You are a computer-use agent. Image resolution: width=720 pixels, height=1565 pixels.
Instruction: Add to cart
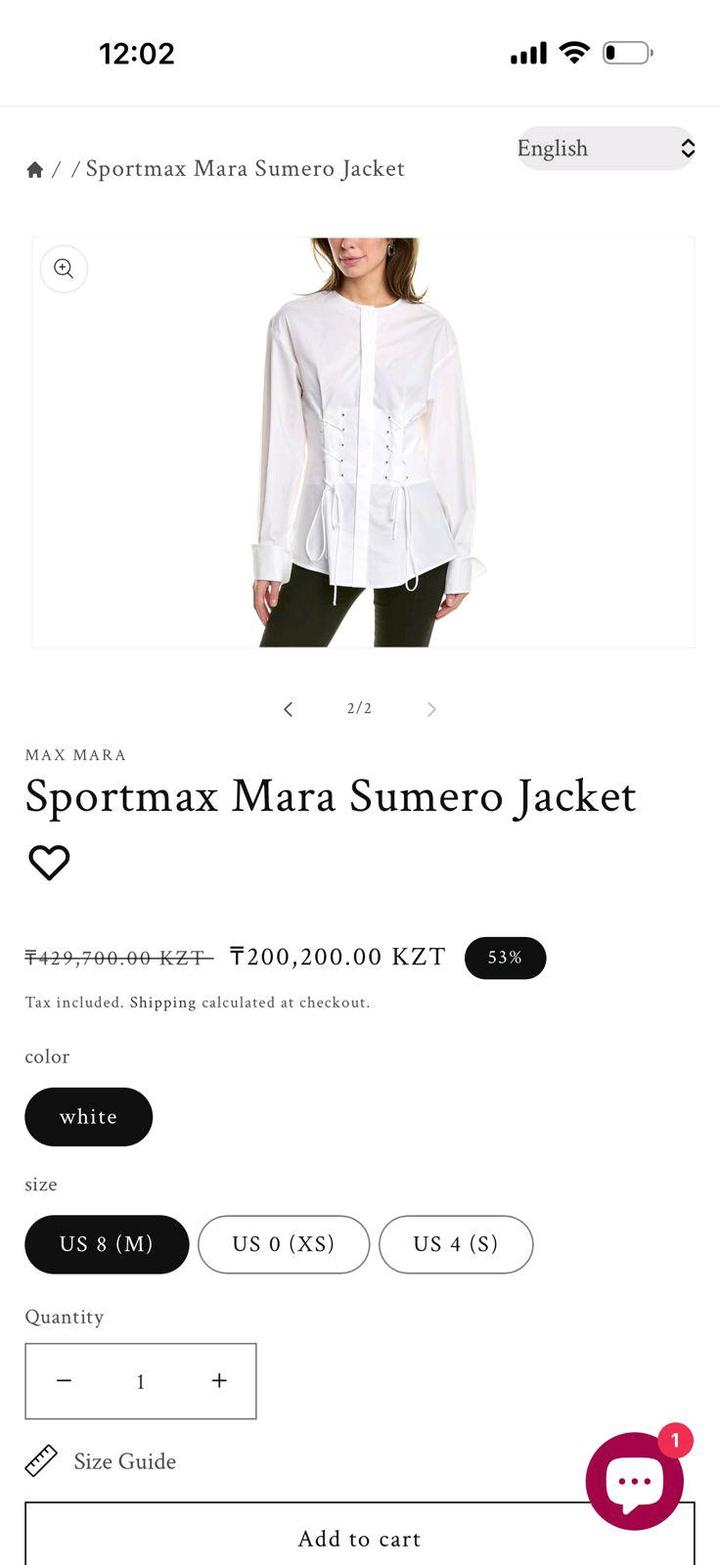359,1537
